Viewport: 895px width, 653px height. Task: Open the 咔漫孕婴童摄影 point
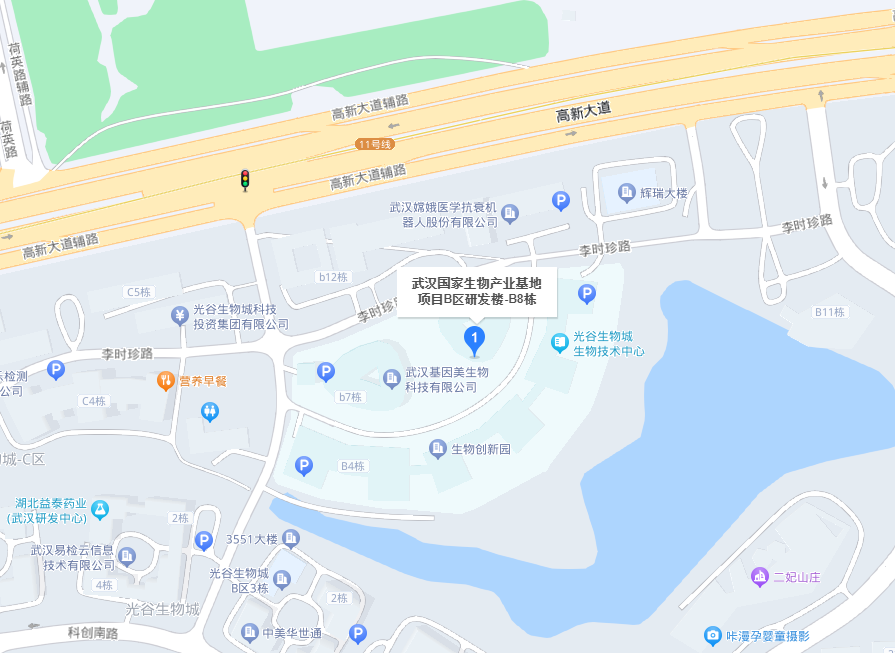[712, 636]
